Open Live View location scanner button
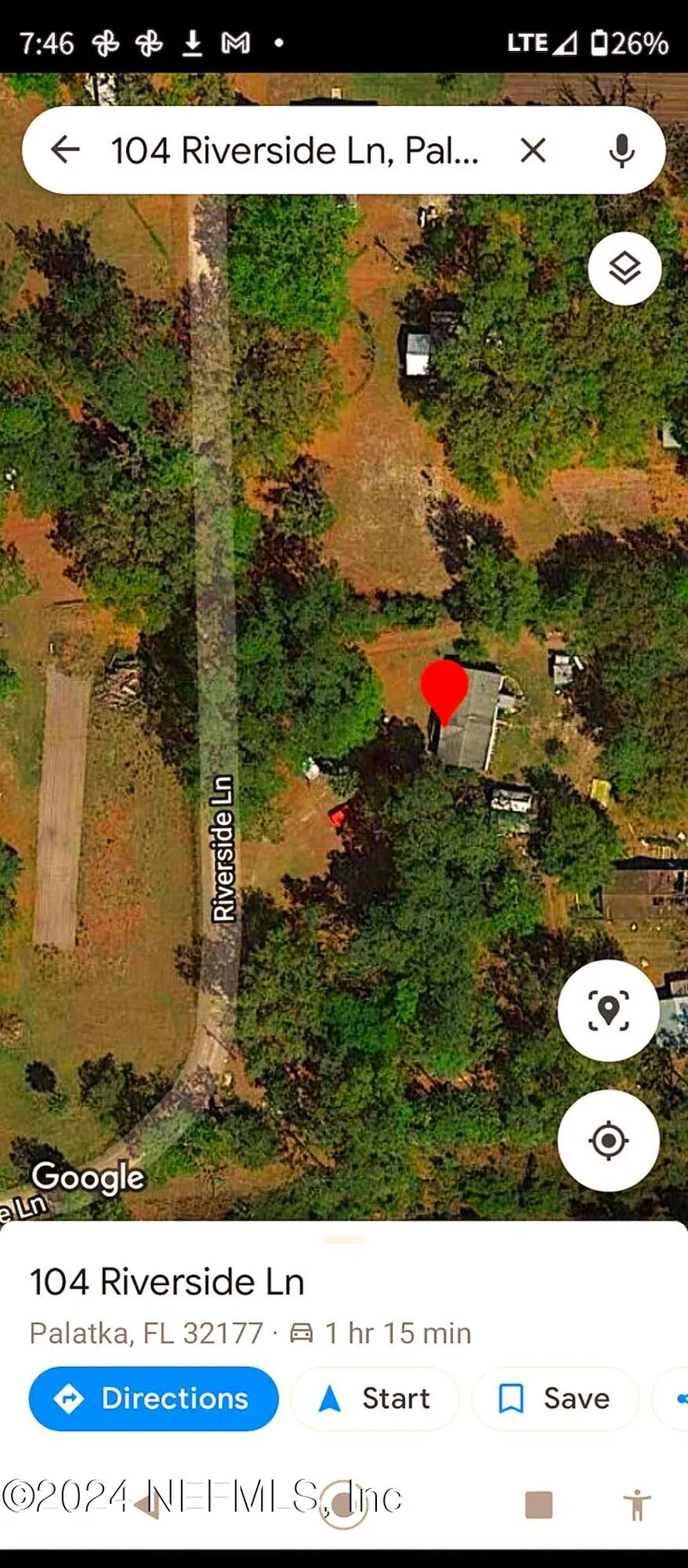The height and width of the screenshot is (1568, 688). 608,1011
